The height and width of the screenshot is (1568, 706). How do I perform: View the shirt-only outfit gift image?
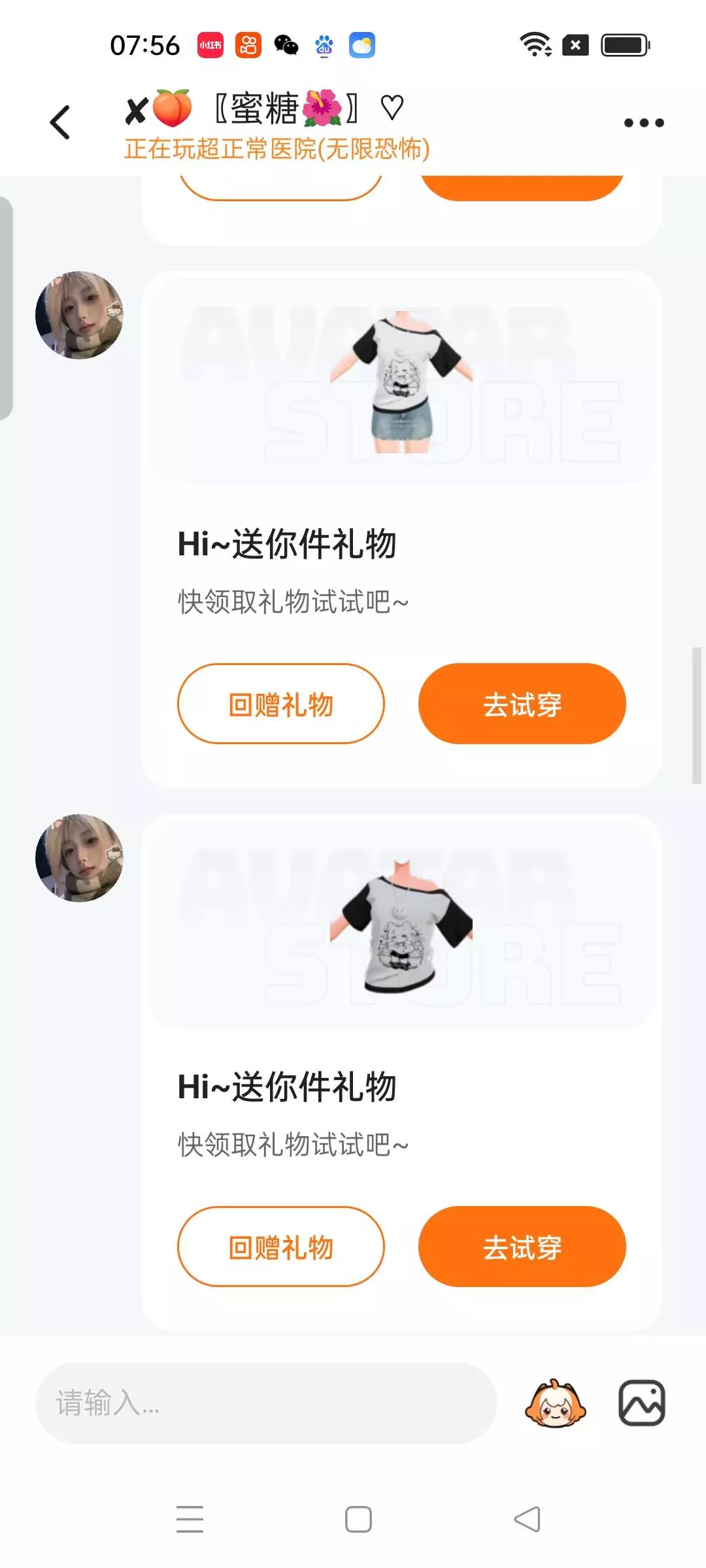pos(401,925)
